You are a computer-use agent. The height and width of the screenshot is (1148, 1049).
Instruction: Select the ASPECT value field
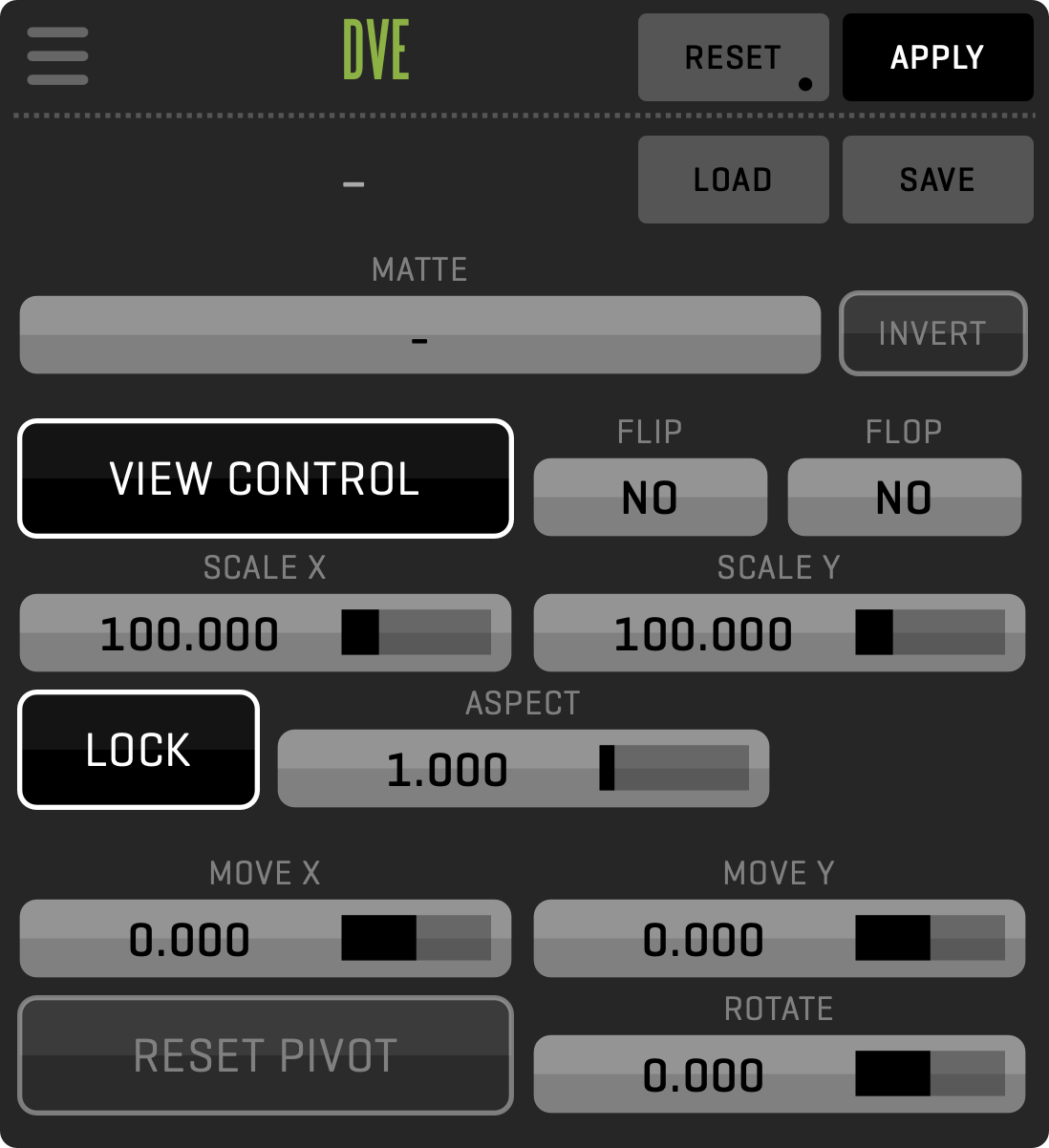coord(447,769)
